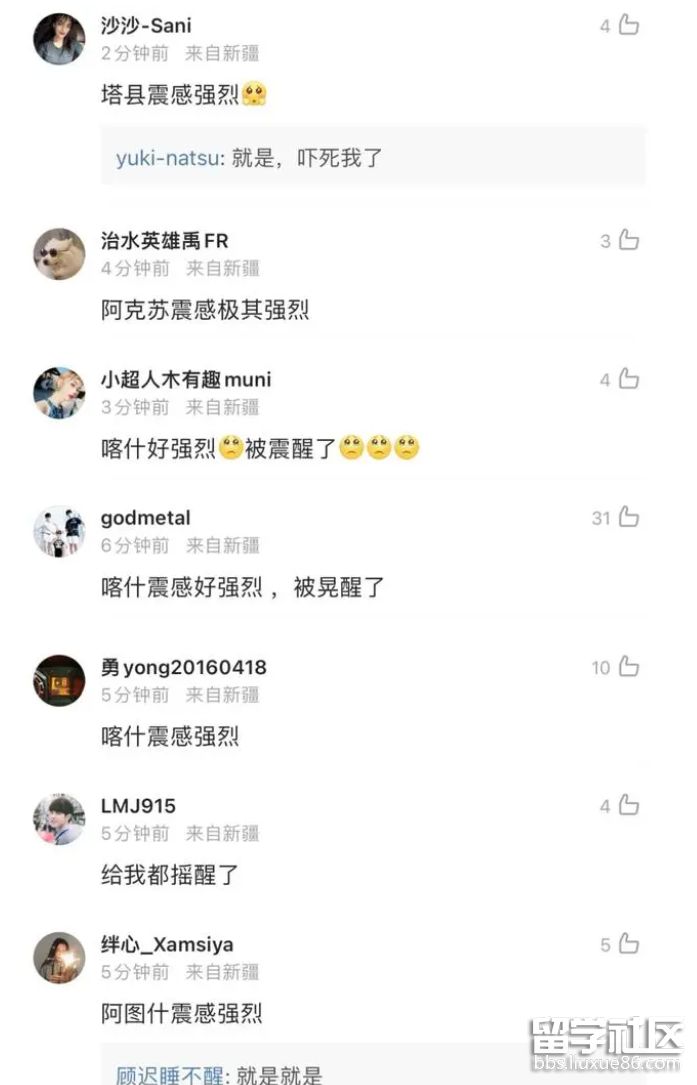Open username 小超人木有趣muni

pyautogui.click(x=186, y=380)
